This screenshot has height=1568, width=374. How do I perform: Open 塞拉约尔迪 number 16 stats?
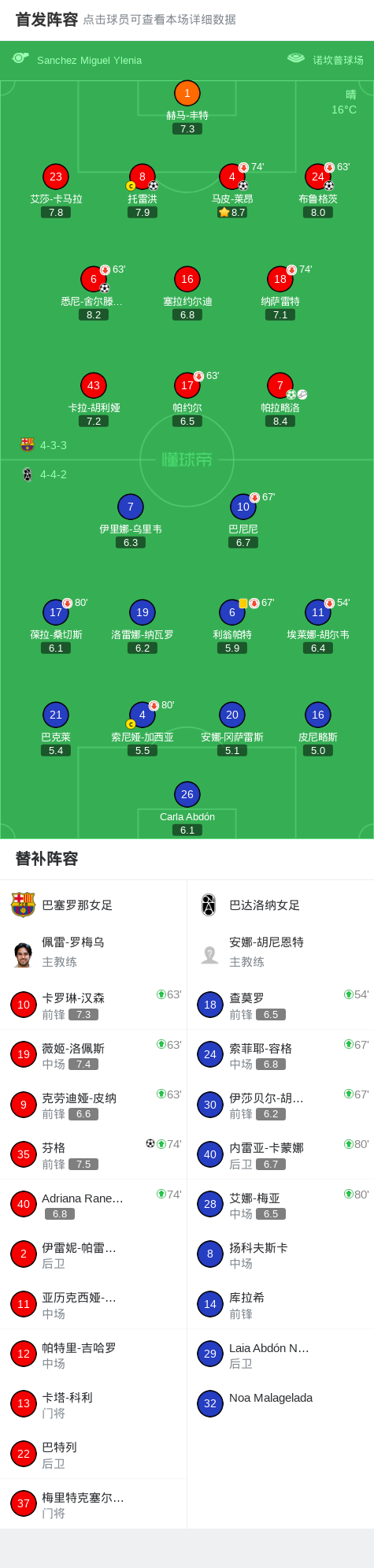click(187, 293)
